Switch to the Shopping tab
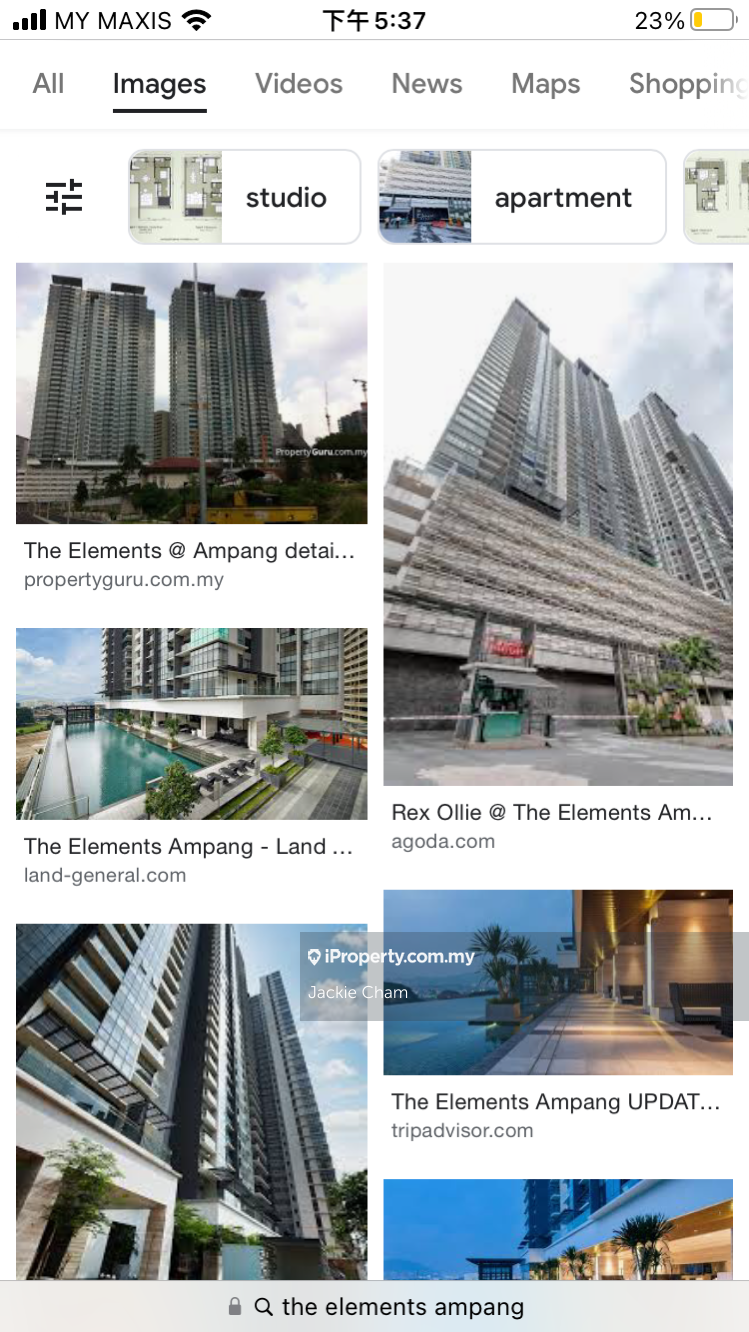The width and height of the screenshot is (749, 1332). pyautogui.click(x=687, y=84)
